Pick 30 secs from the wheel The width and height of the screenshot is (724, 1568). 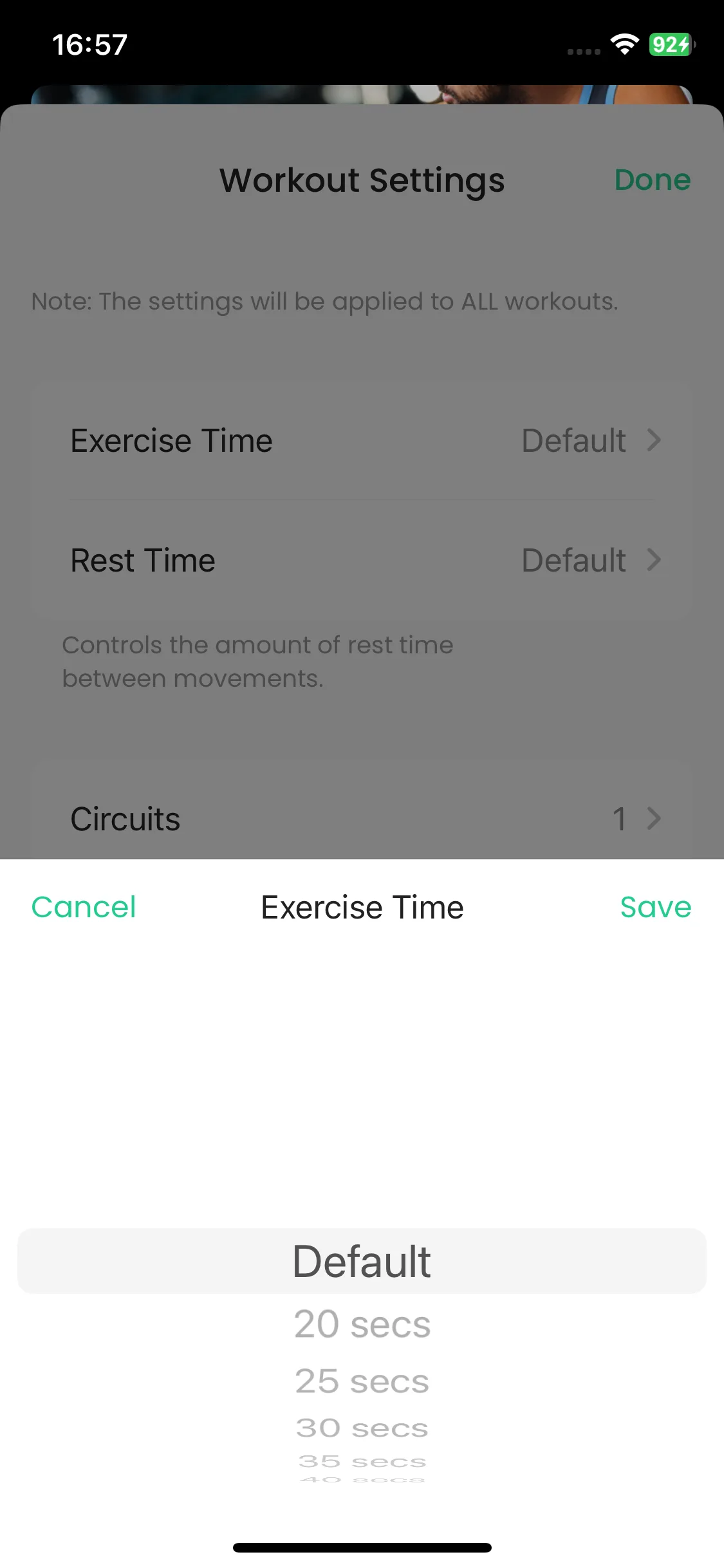tap(362, 1428)
